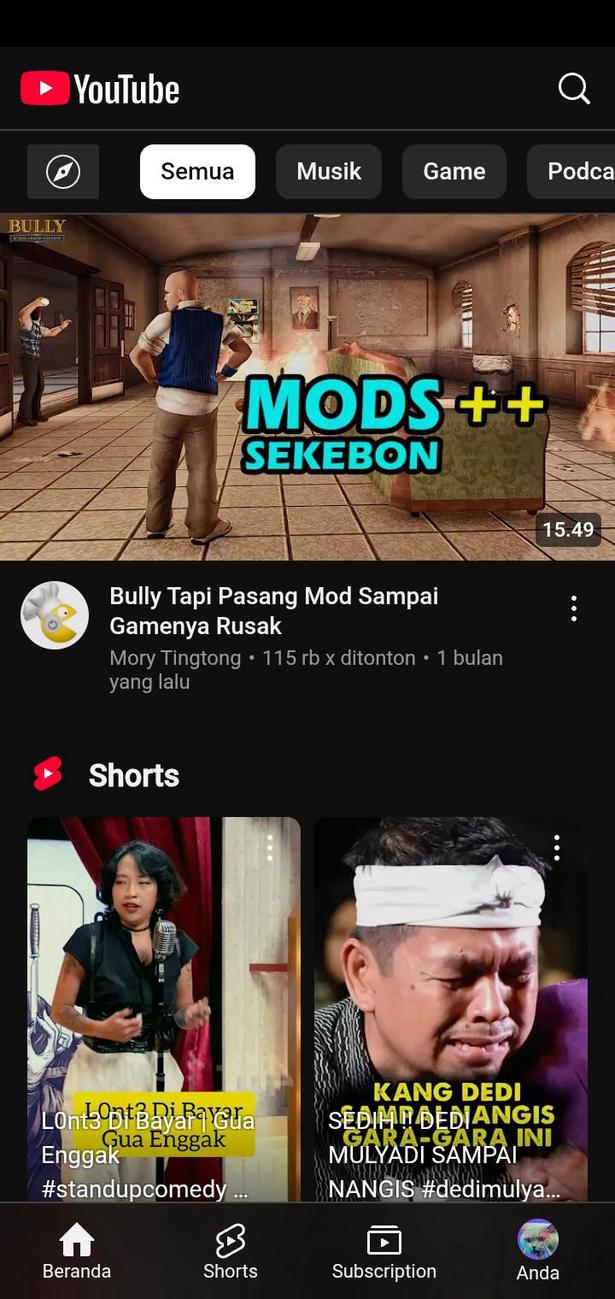Open the Anda profile tab
Screen dimensions: 615x1299
click(538, 1252)
